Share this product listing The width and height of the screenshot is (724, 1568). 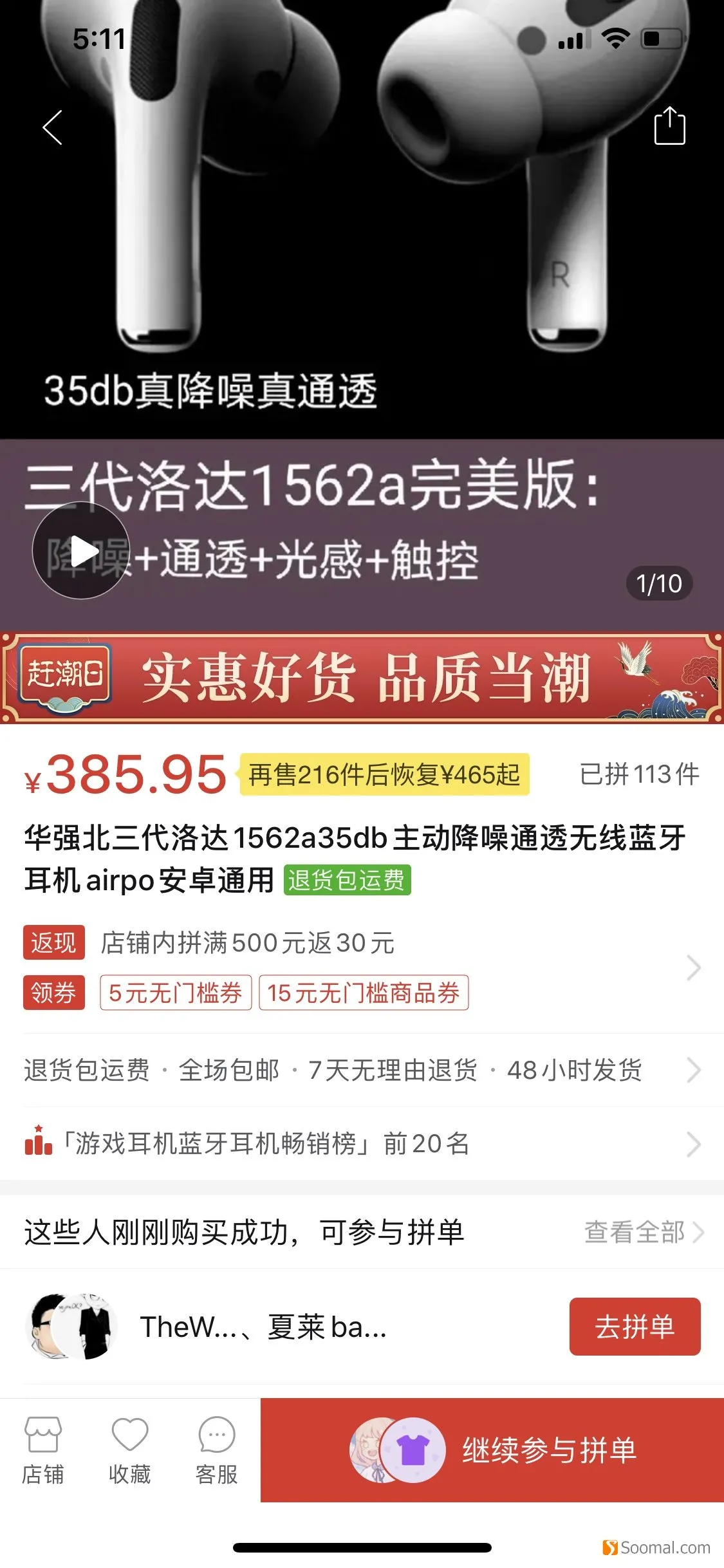669,126
